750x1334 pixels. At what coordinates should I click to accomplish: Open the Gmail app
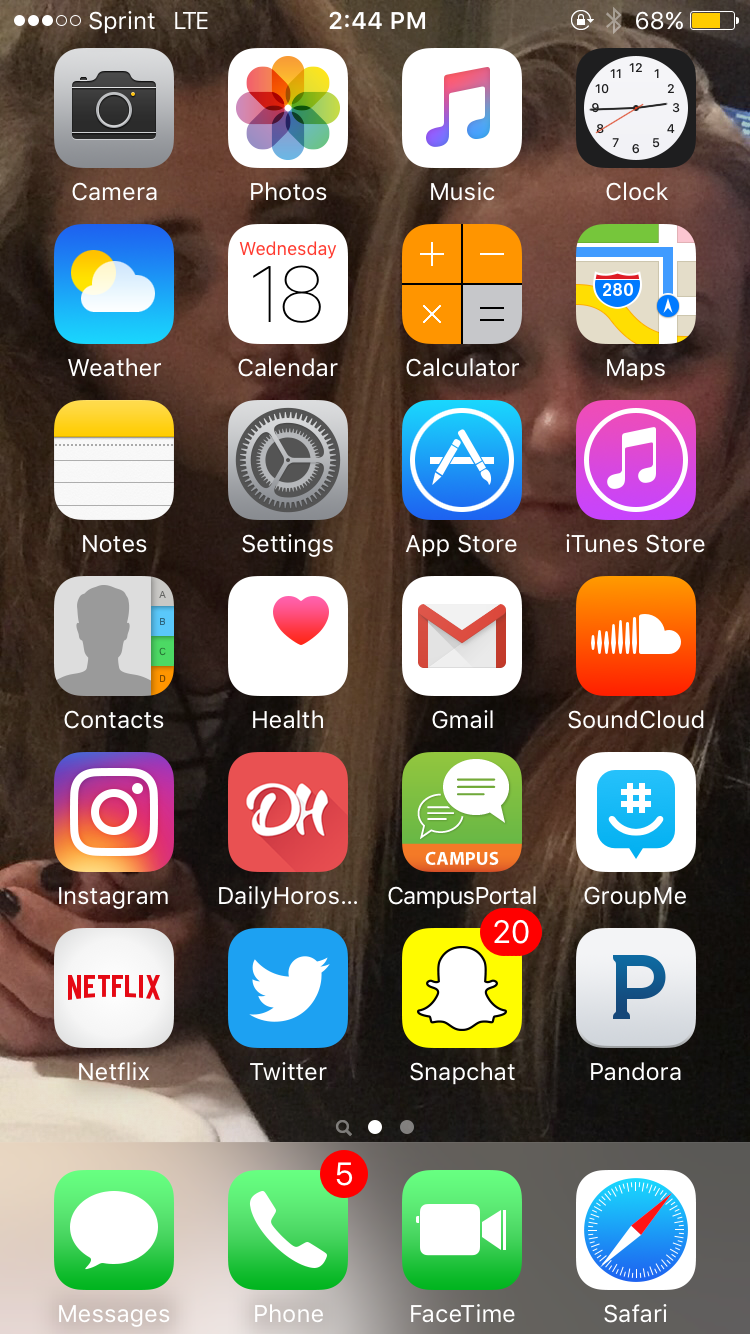(x=462, y=636)
